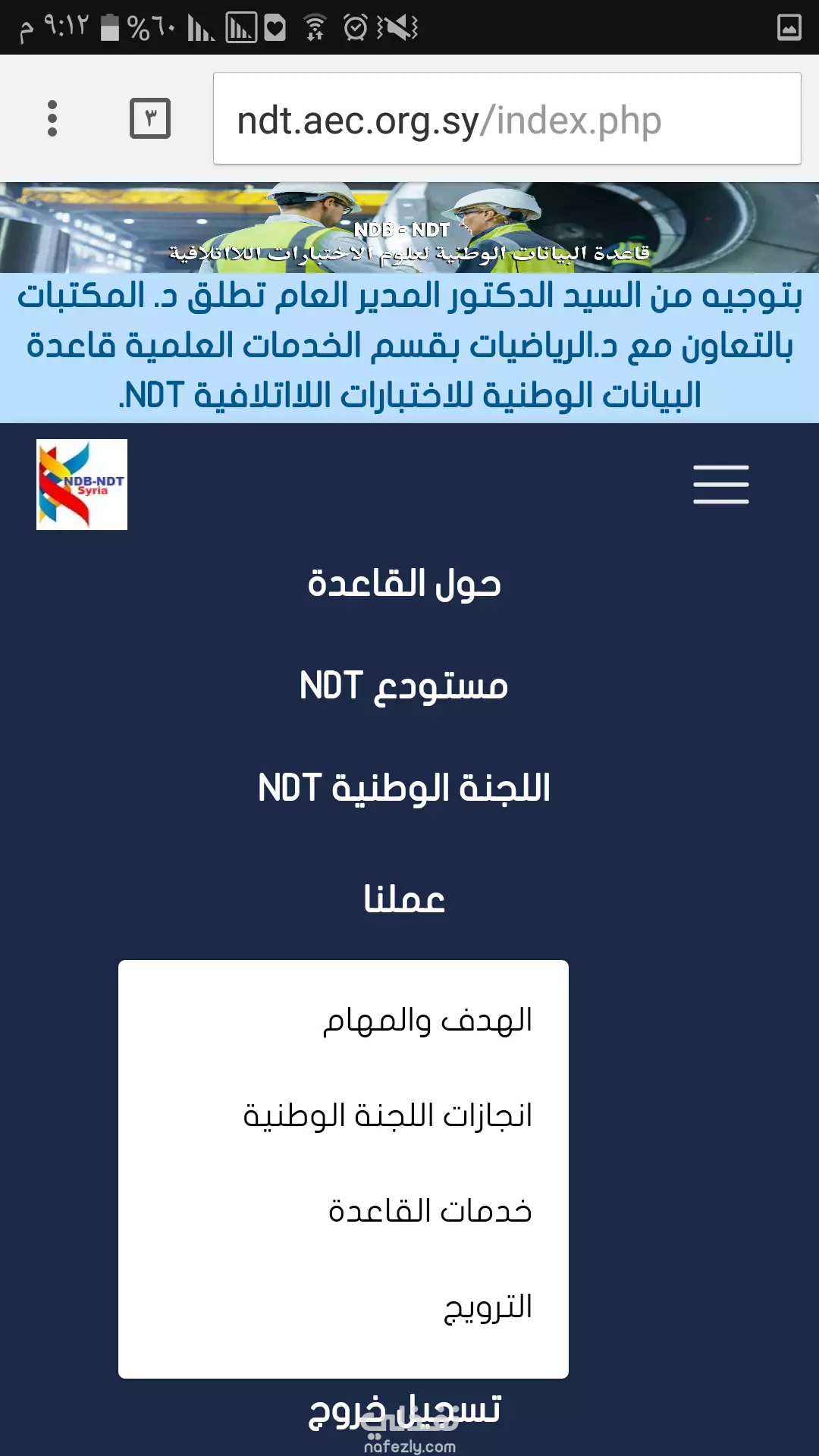Open the حول القاعدة menu item

click(x=404, y=584)
